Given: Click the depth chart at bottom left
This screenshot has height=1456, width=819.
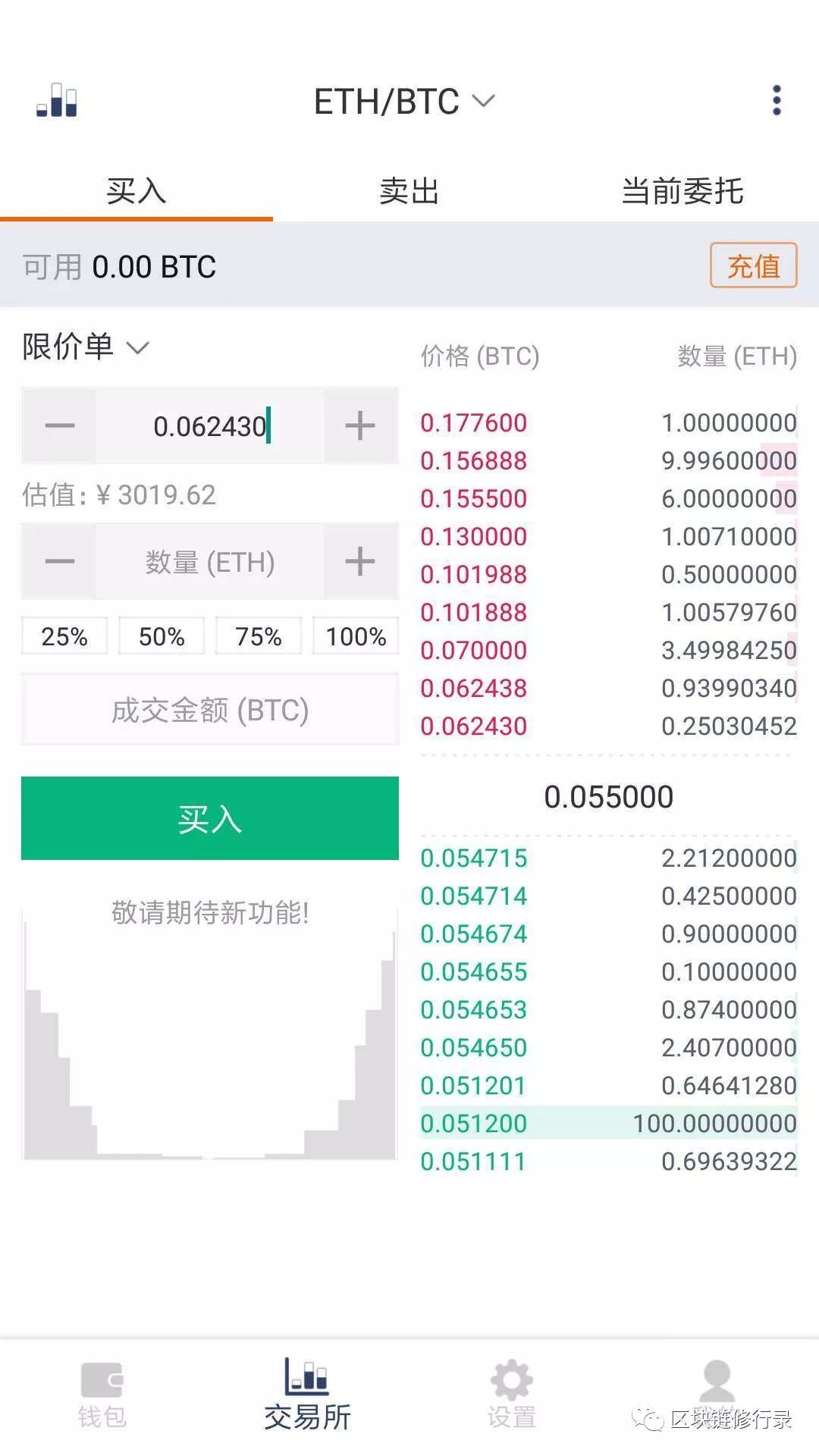Looking at the screenshot, I should coord(209,1062).
